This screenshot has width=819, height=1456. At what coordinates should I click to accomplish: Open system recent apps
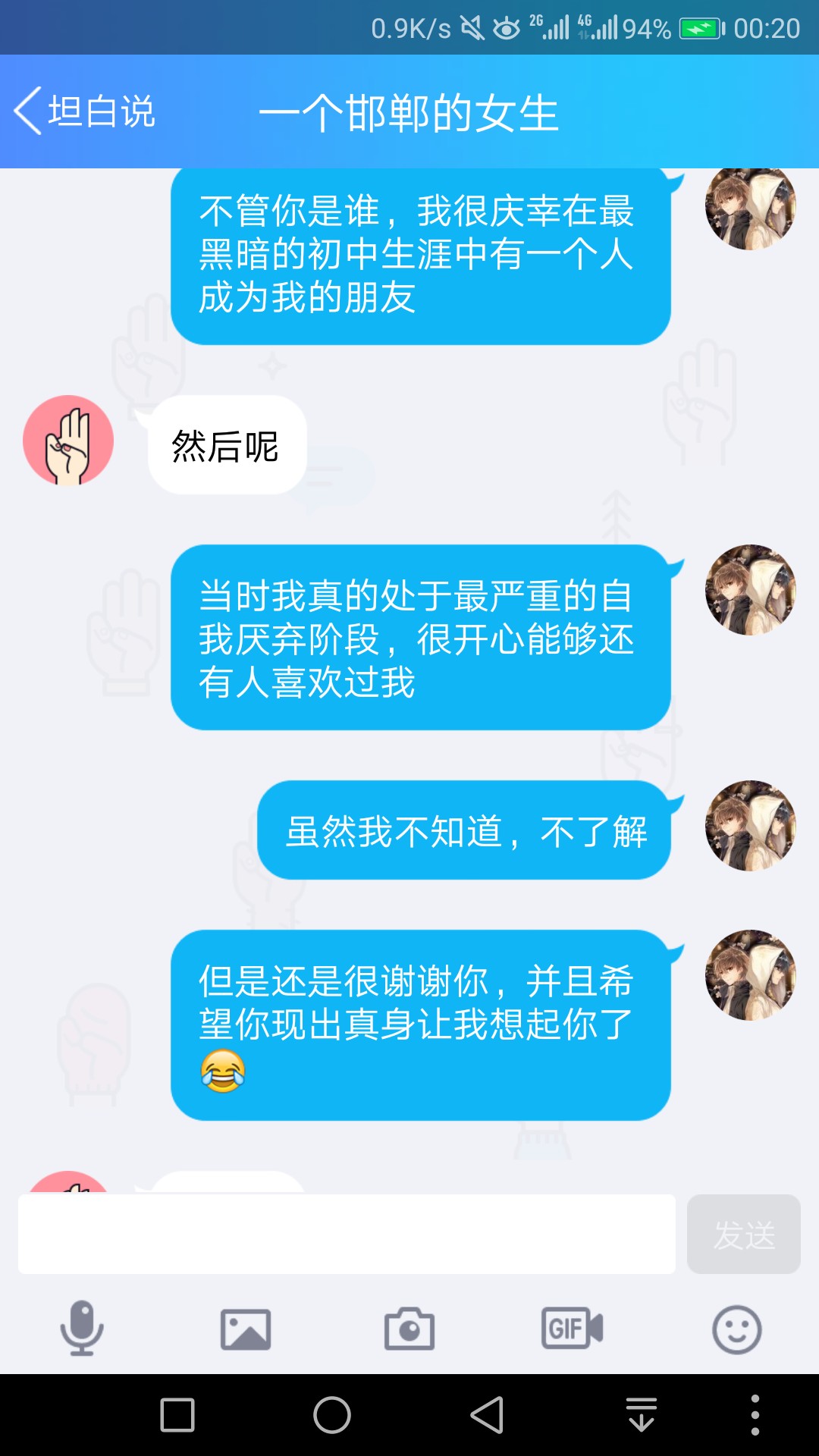tap(177, 1415)
